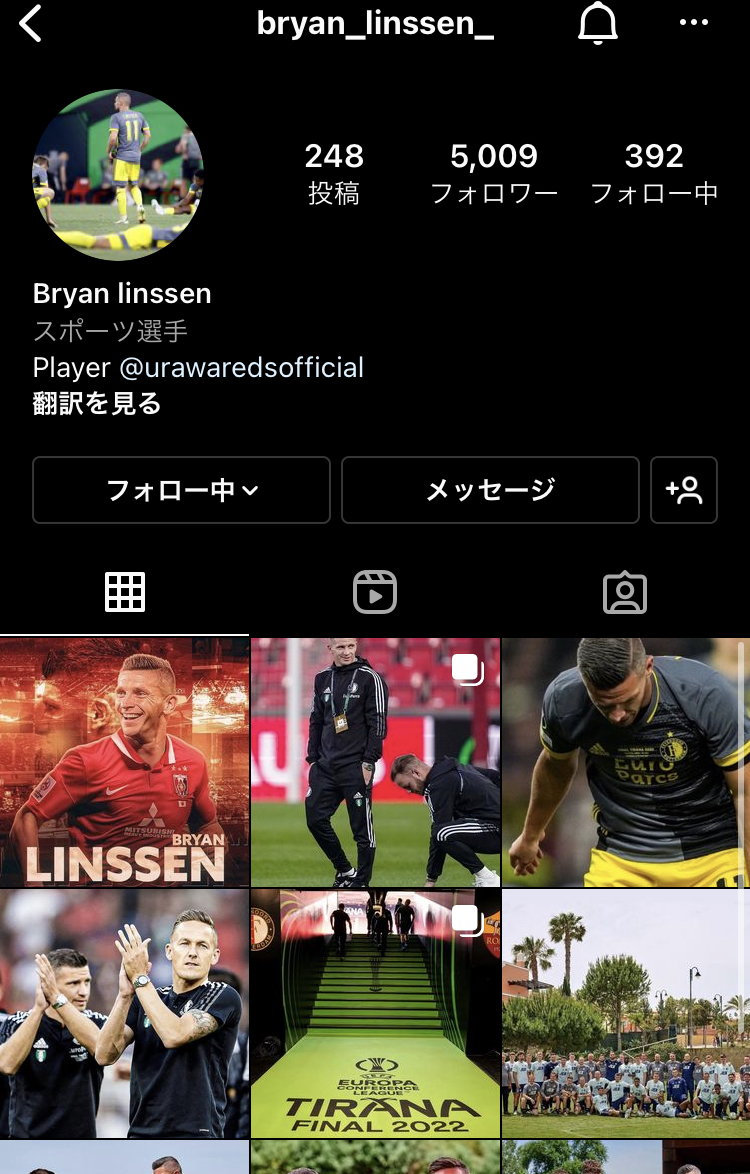Go back with the top-left arrow
Image resolution: width=750 pixels, height=1174 pixels.
tap(32, 24)
